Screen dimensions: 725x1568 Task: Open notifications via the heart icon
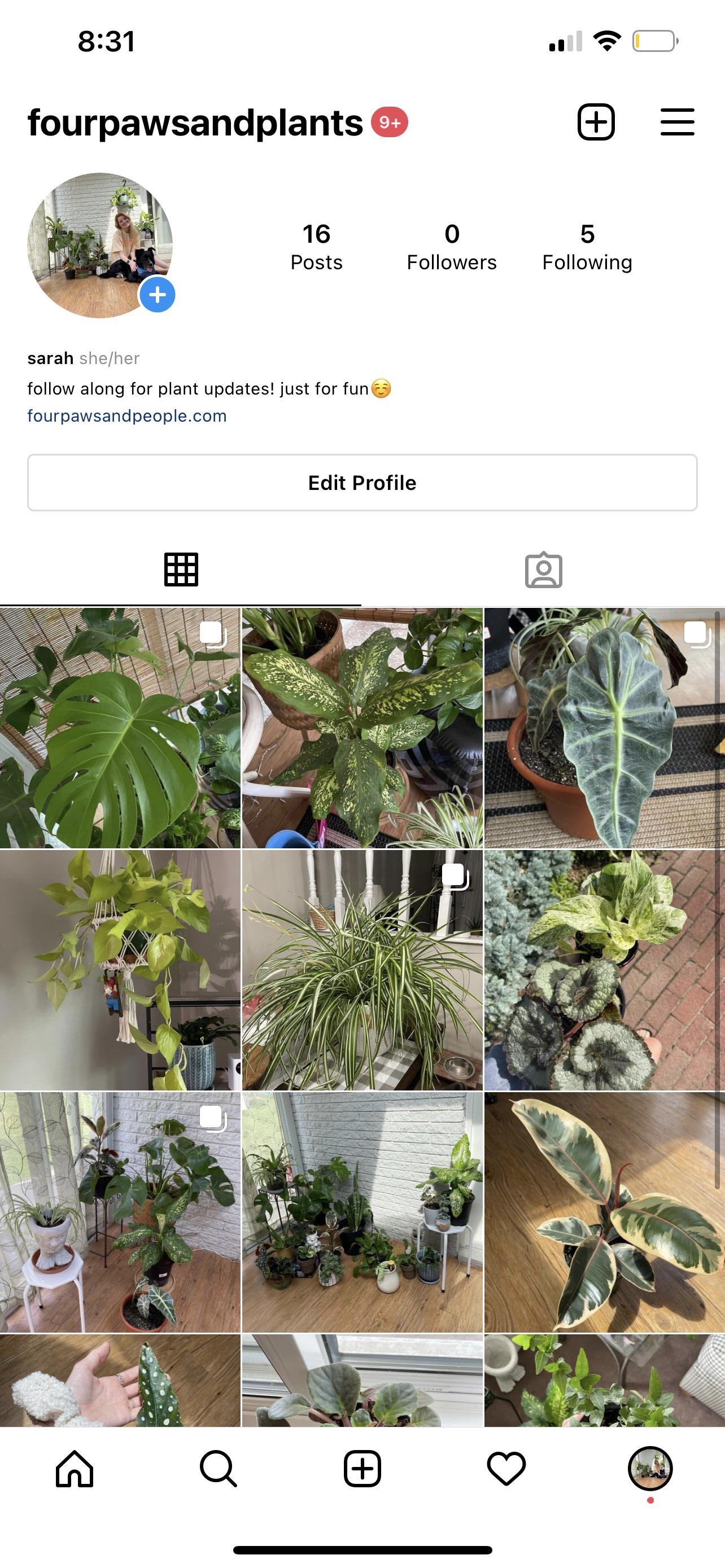[506, 1469]
